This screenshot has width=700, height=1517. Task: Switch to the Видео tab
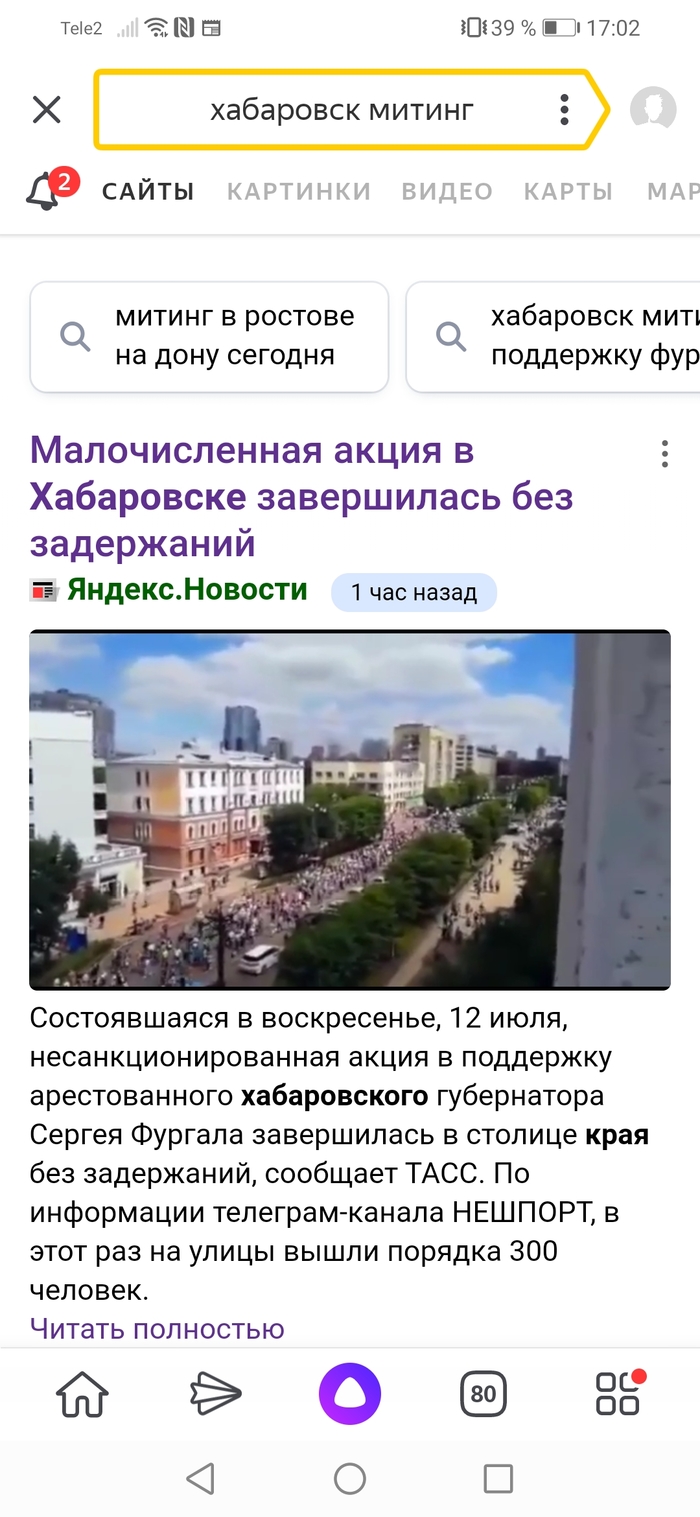coord(447,191)
